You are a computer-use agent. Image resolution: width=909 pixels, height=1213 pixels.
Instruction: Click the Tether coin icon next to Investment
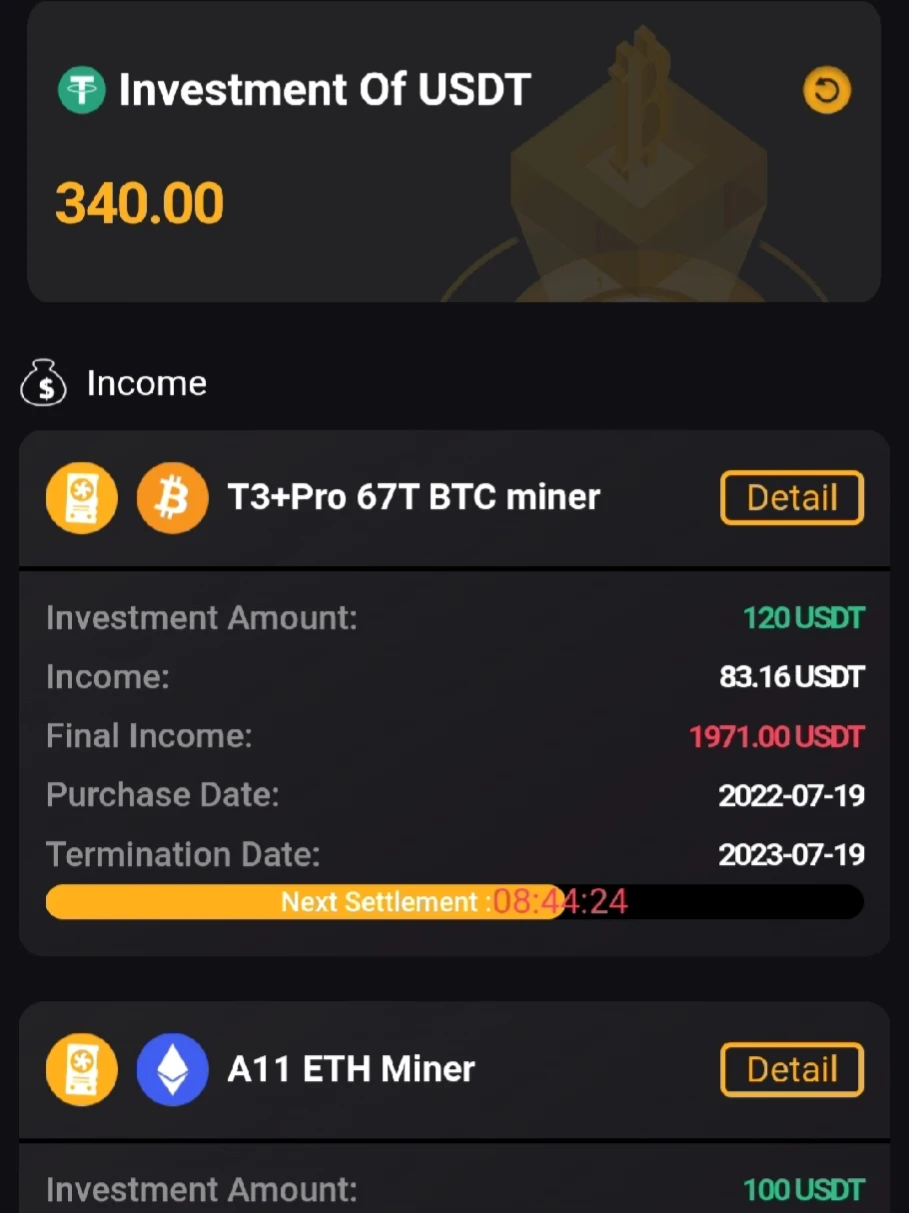click(81, 88)
